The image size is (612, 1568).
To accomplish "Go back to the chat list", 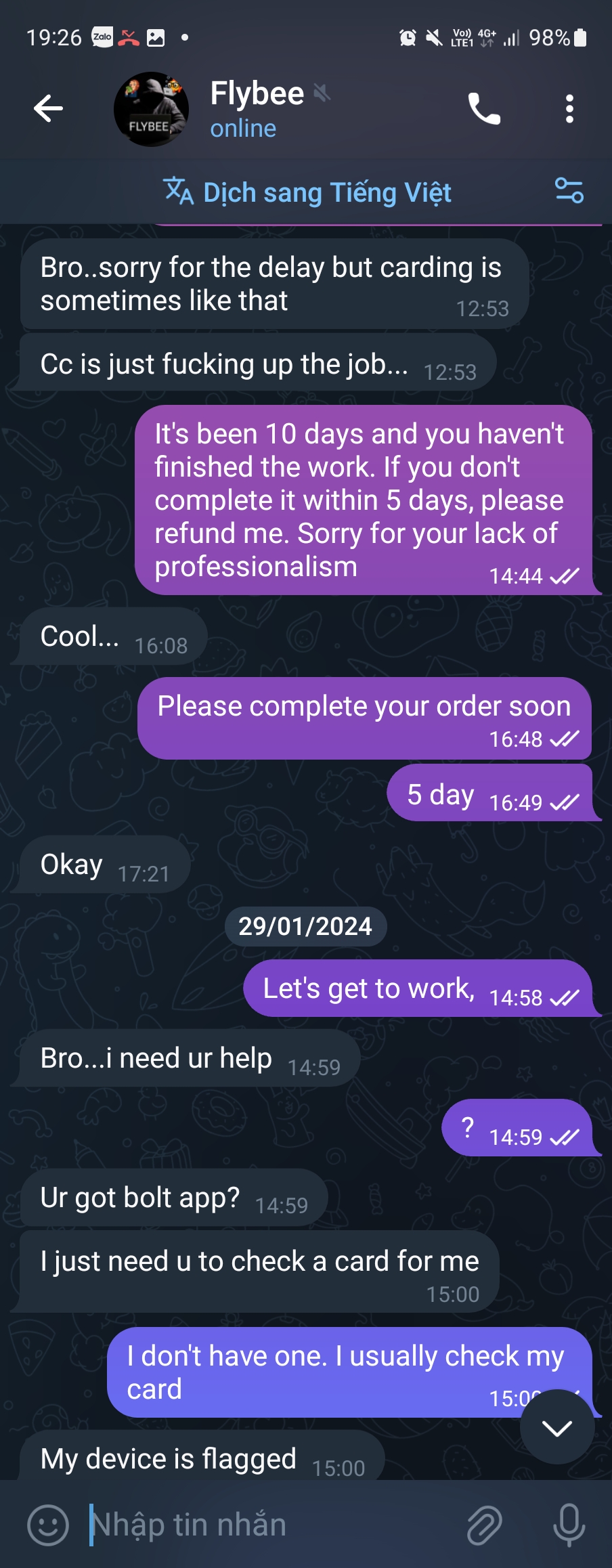I will pyautogui.click(x=48, y=108).
